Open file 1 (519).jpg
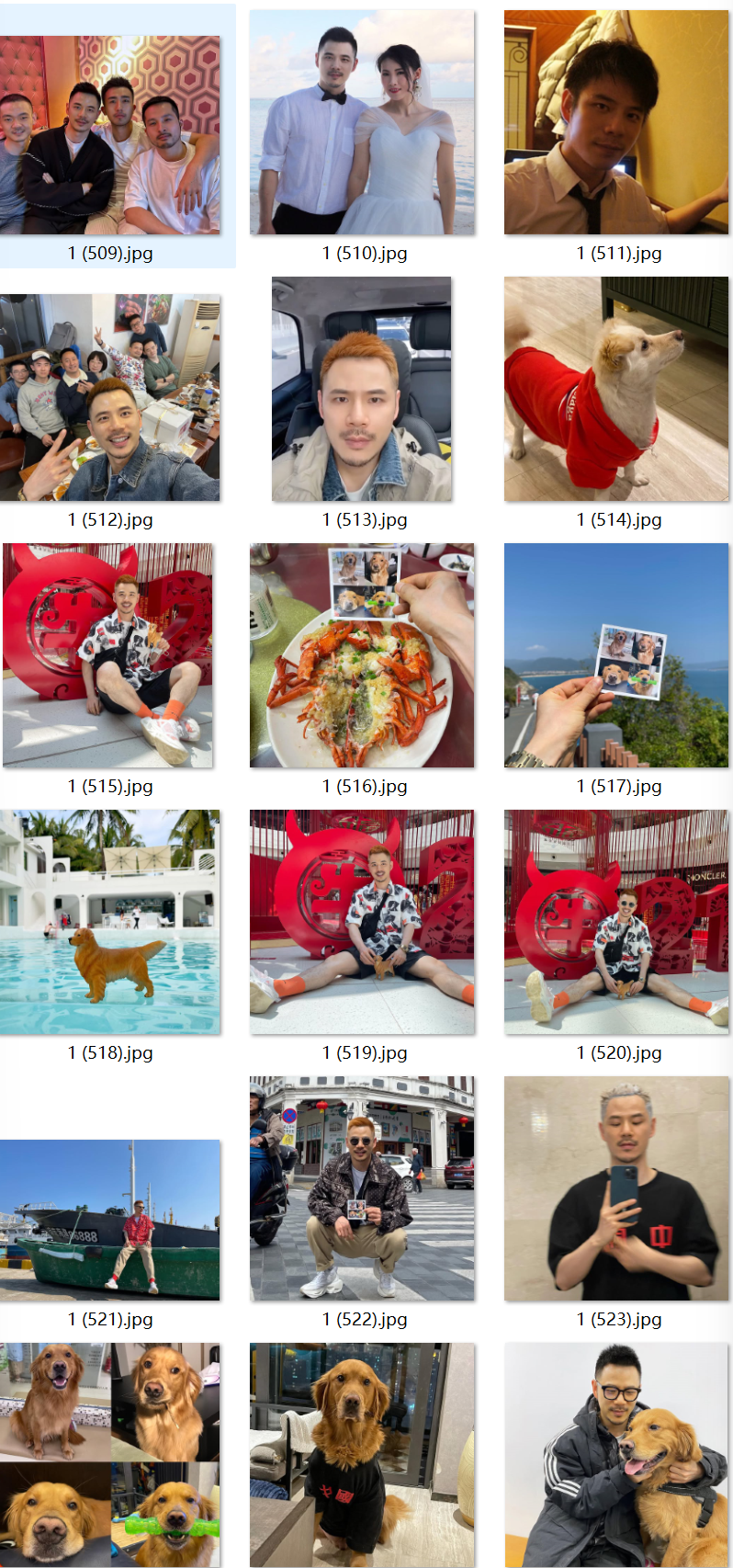Viewport: 733px width, 1568px height. pyautogui.click(x=362, y=922)
